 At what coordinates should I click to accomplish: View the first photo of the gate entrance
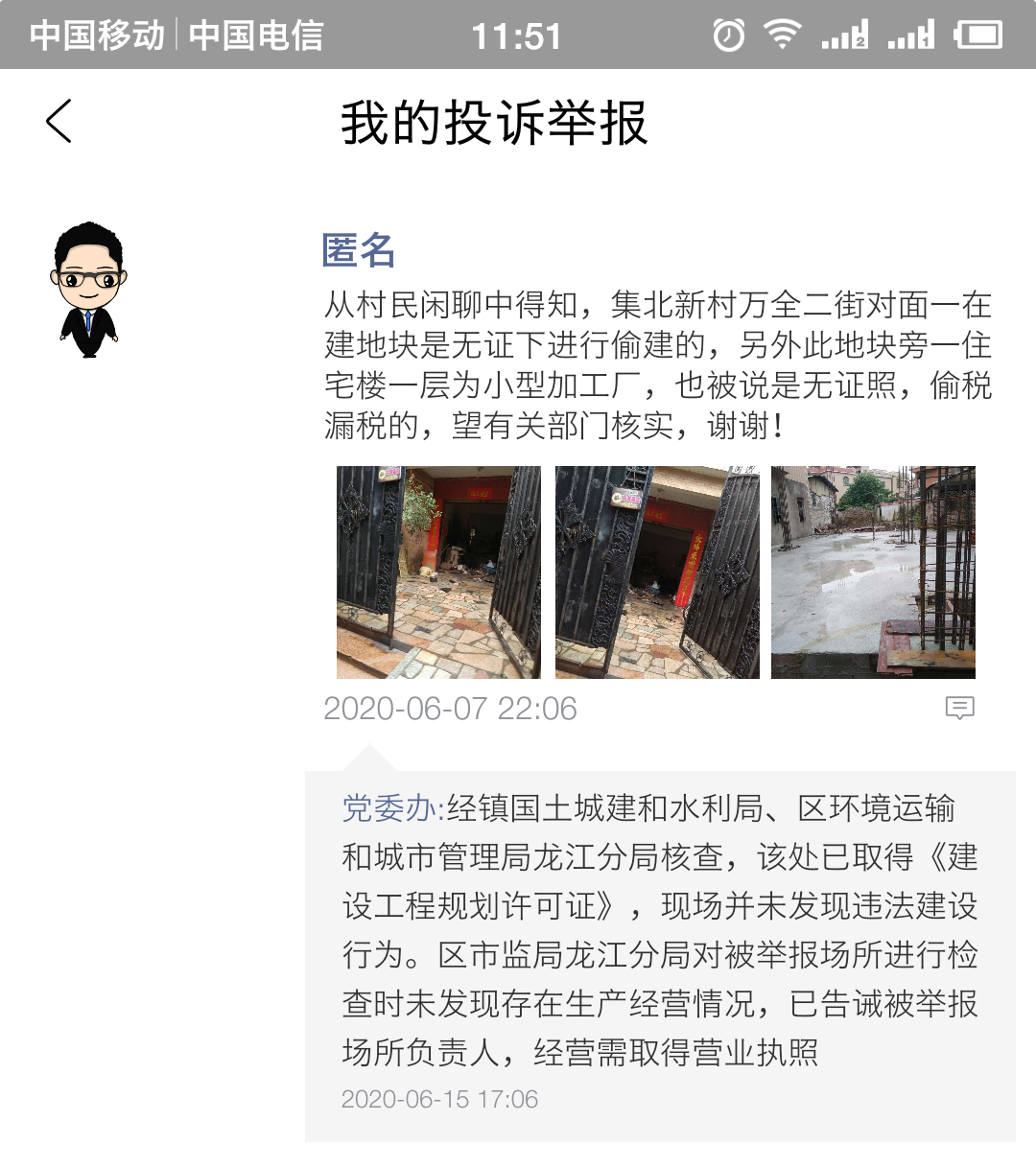click(x=438, y=572)
